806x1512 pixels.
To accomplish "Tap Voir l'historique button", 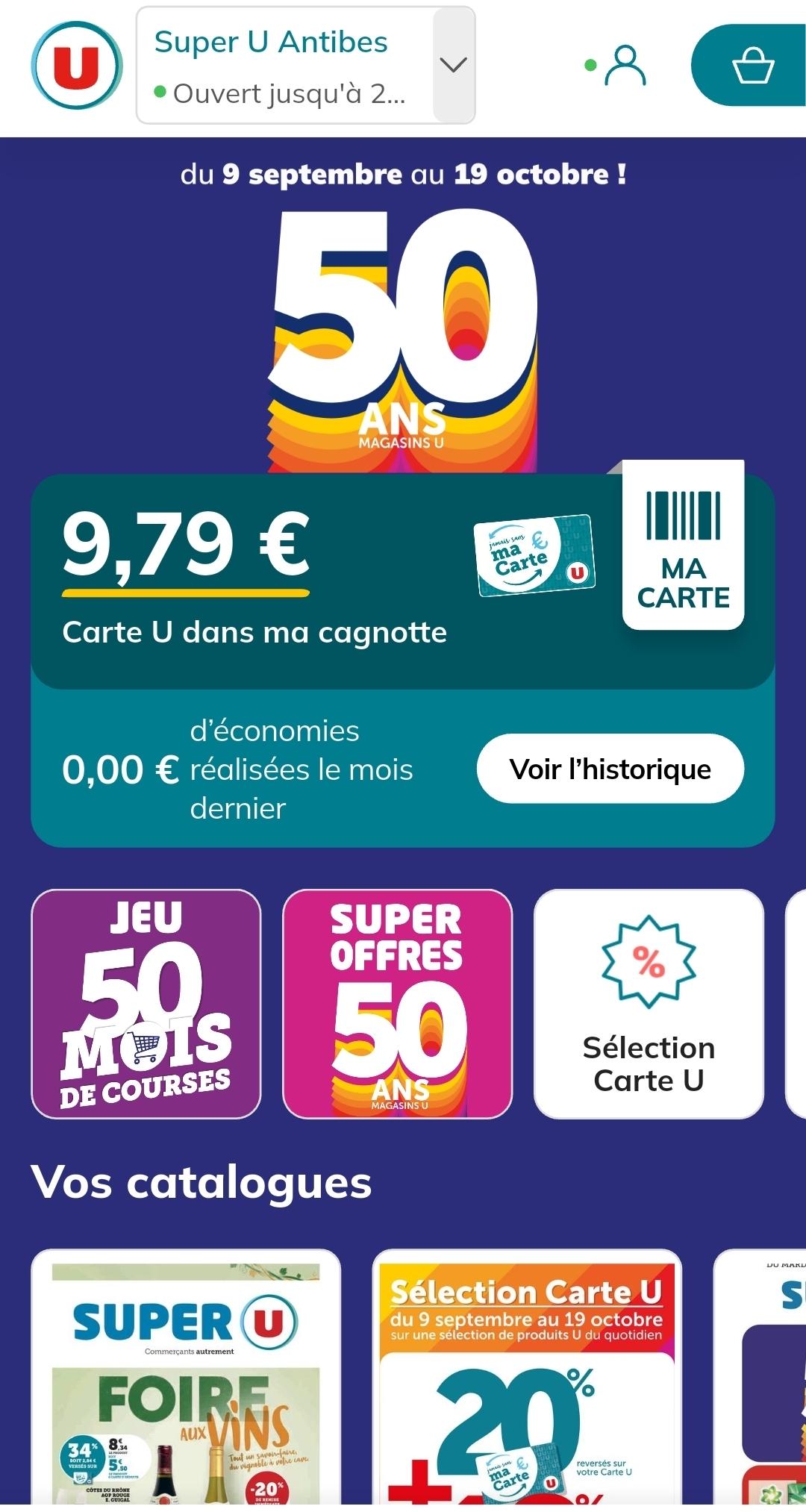I will pos(610,769).
